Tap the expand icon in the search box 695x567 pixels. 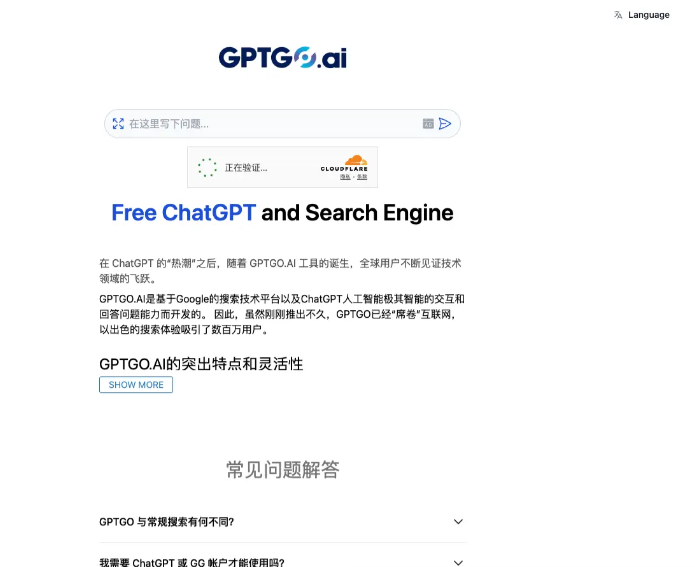pyautogui.click(x=118, y=124)
